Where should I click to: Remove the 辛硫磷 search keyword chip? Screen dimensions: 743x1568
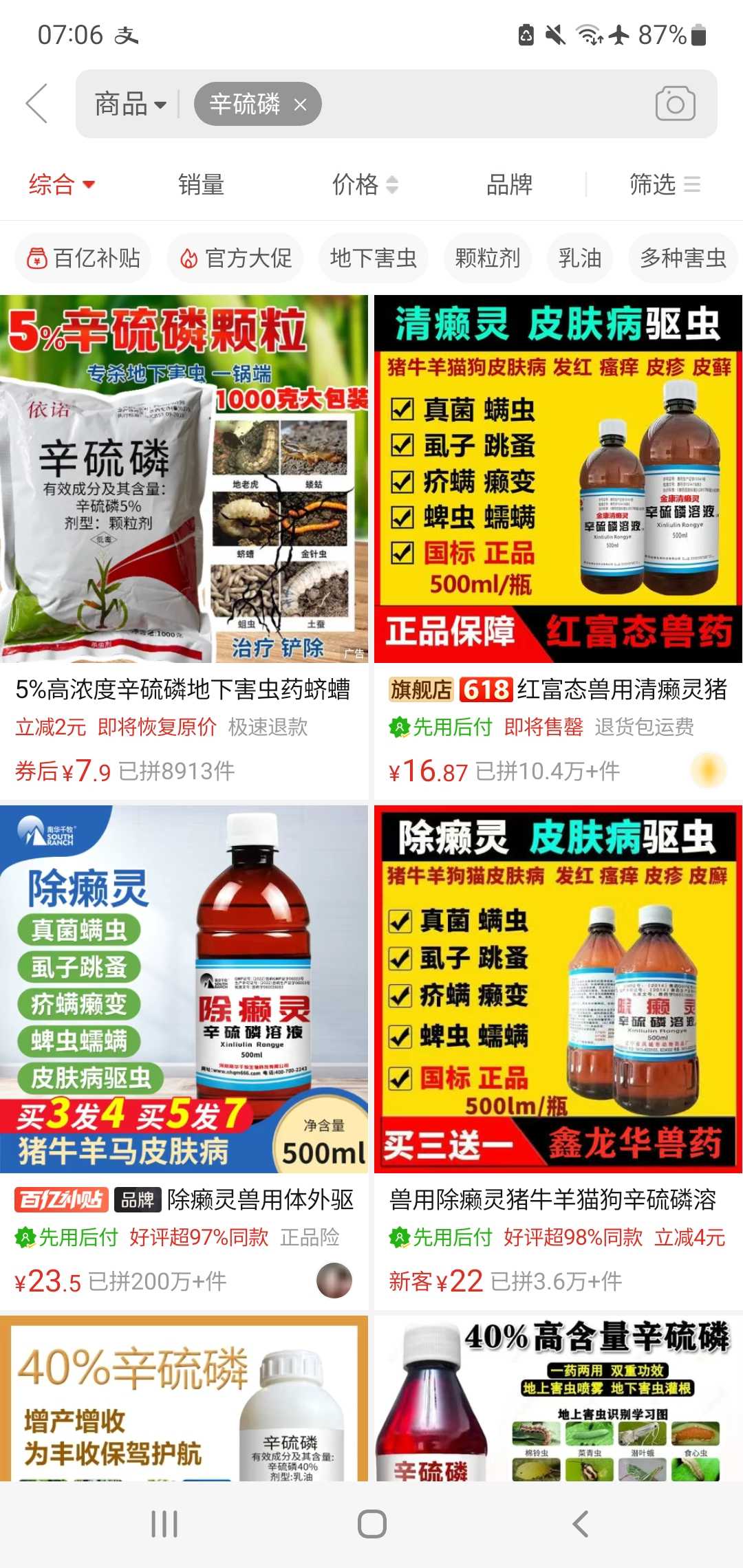point(301,105)
